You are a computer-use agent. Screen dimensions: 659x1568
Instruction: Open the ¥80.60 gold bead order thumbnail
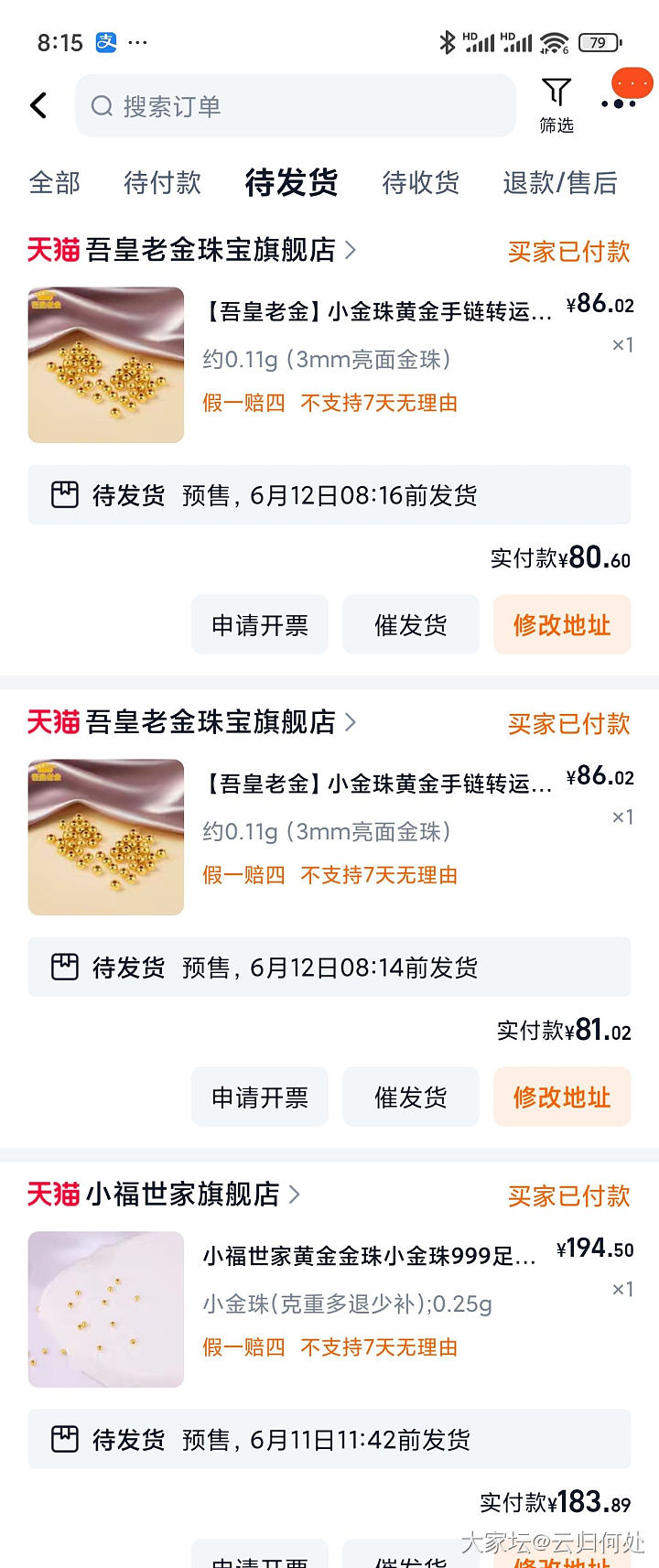pyautogui.click(x=106, y=365)
